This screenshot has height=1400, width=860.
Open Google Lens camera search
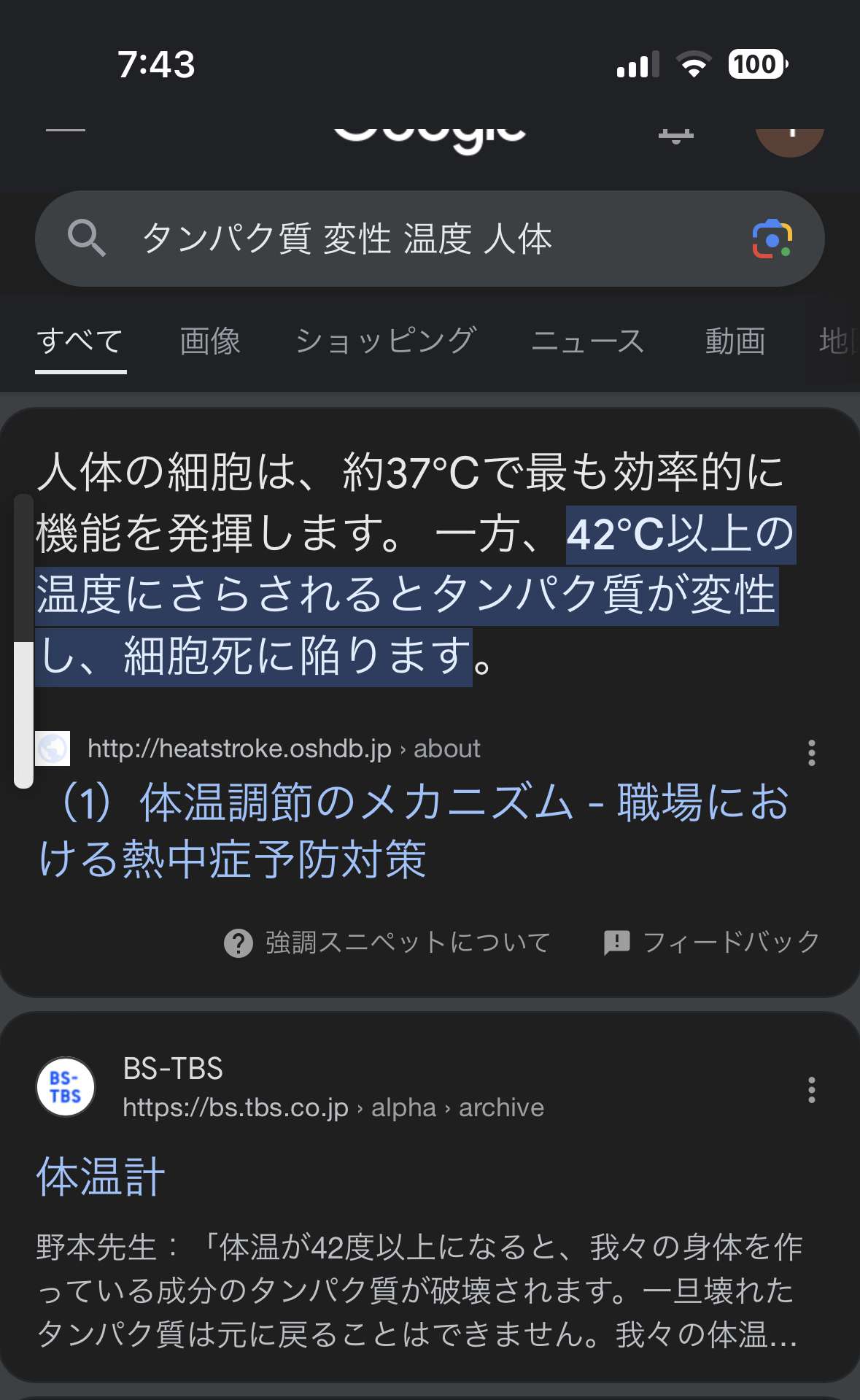(x=772, y=239)
